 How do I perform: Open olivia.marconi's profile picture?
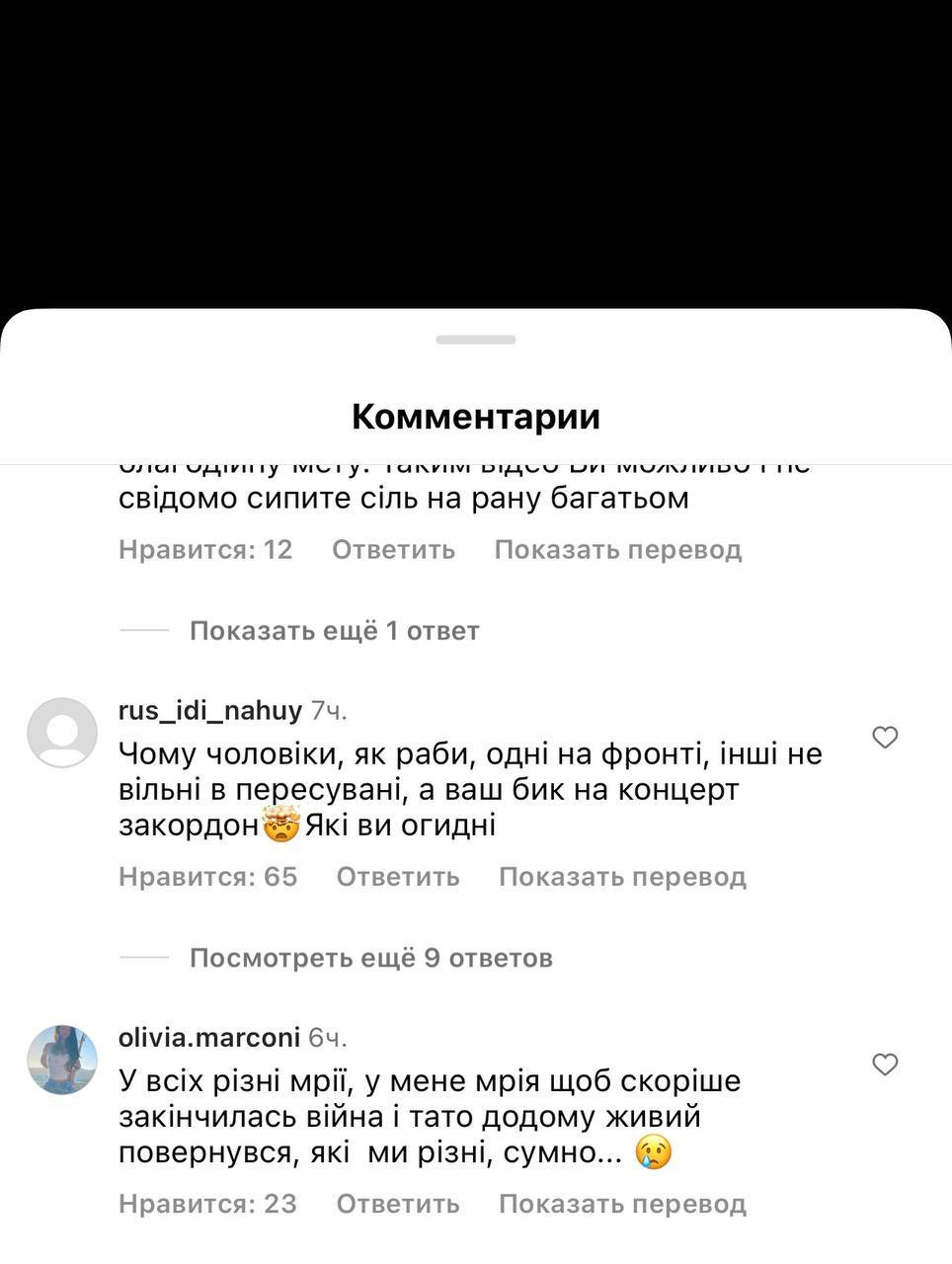(62, 1060)
